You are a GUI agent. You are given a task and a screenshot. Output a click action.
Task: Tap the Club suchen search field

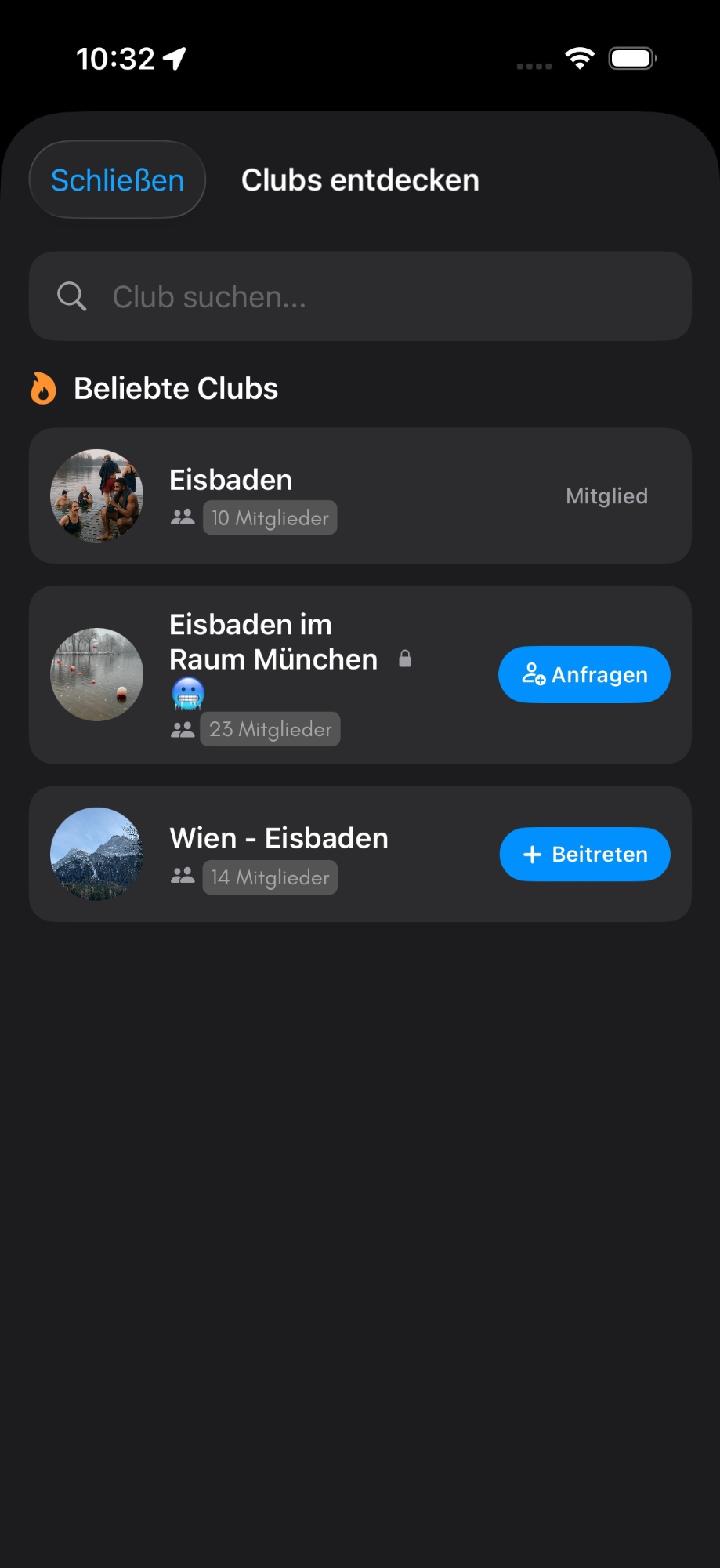[360, 296]
